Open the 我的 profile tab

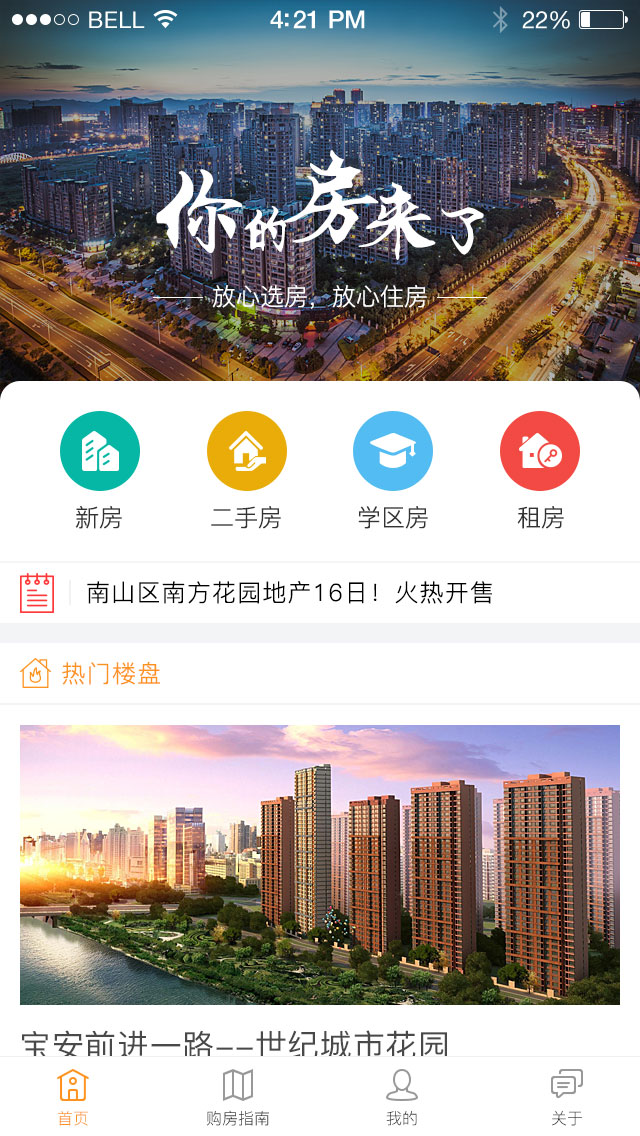point(402,1097)
